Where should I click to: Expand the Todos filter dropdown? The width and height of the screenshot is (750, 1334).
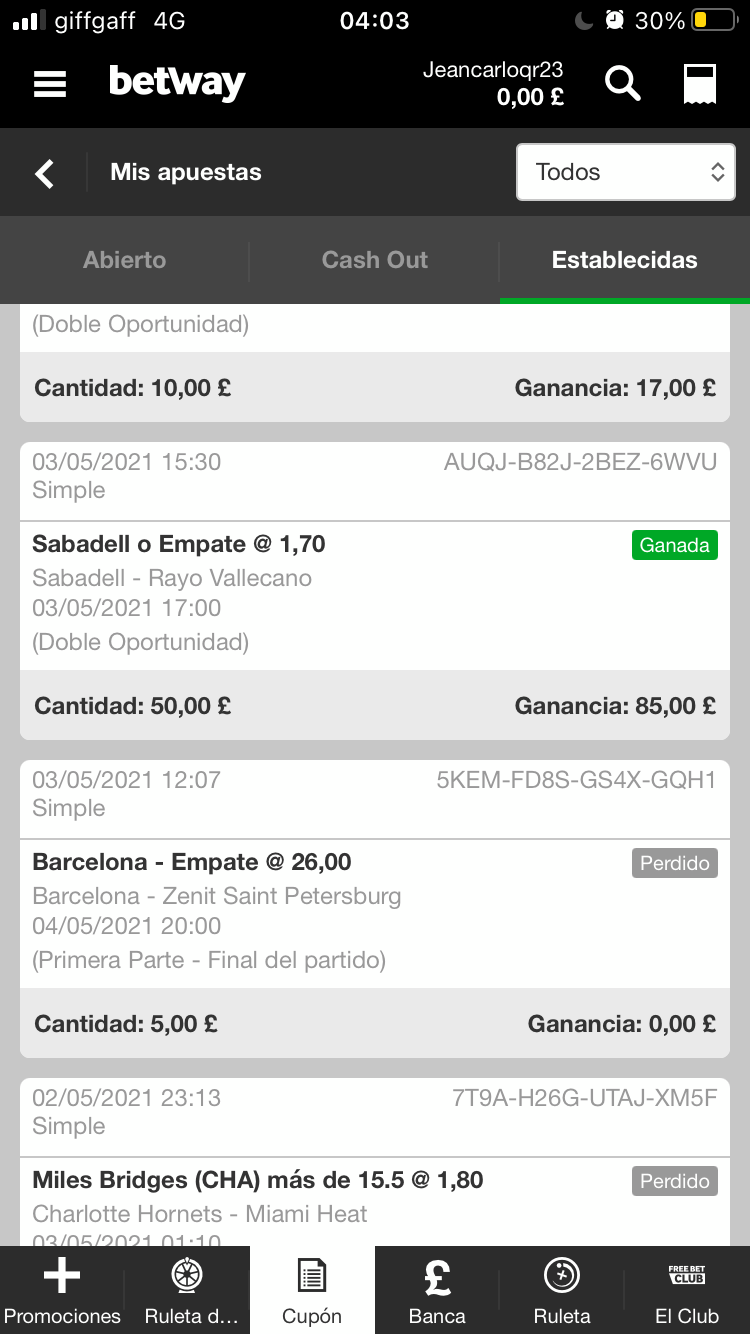(x=626, y=172)
